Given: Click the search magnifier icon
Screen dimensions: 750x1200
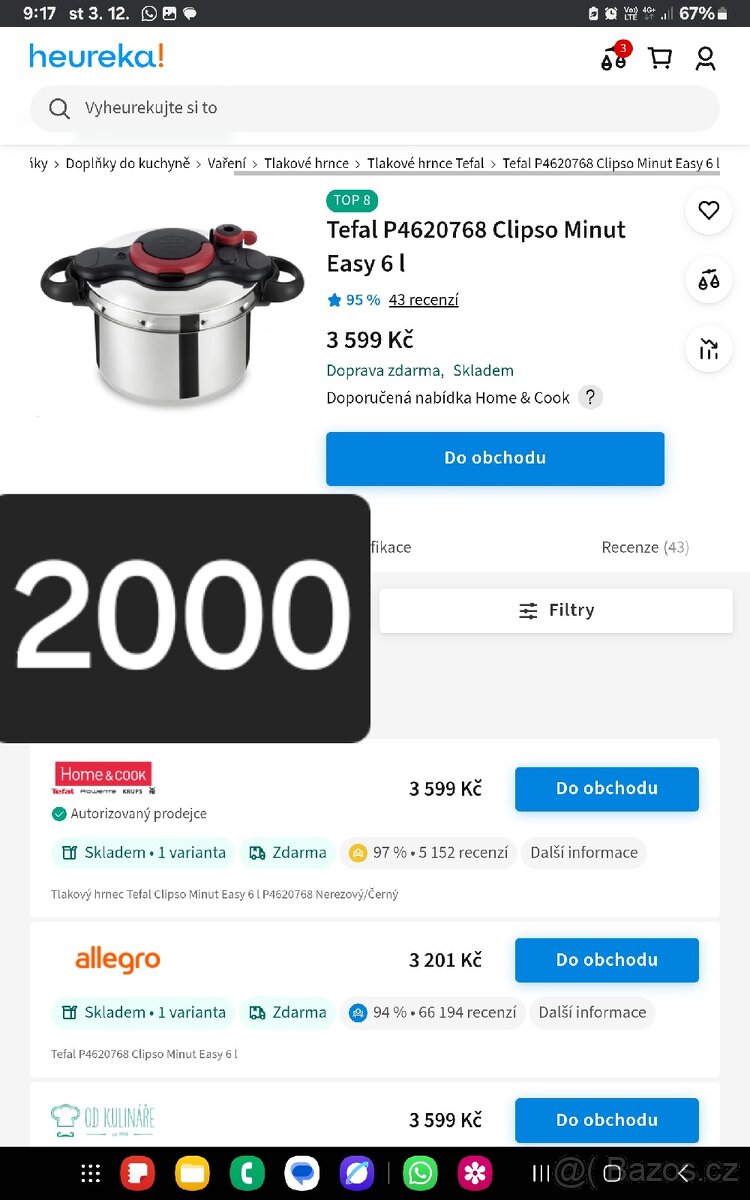Looking at the screenshot, I should pyautogui.click(x=60, y=108).
